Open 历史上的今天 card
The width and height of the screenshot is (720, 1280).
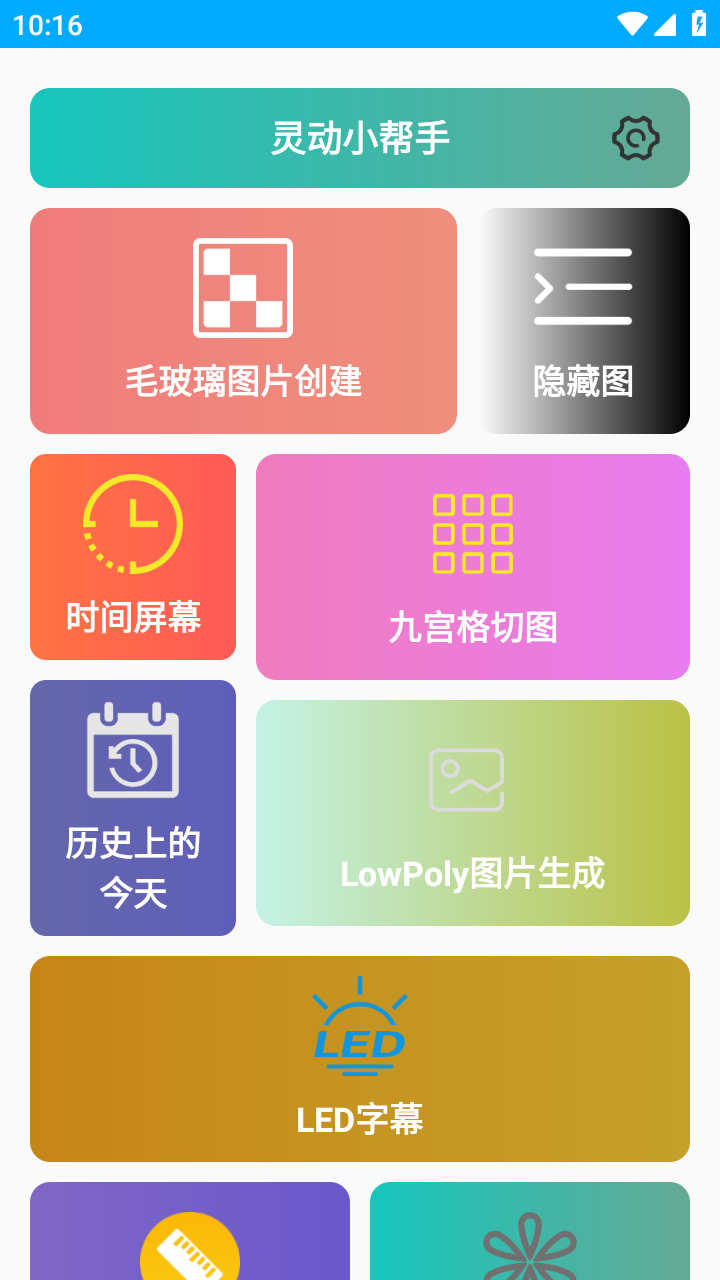(133, 808)
